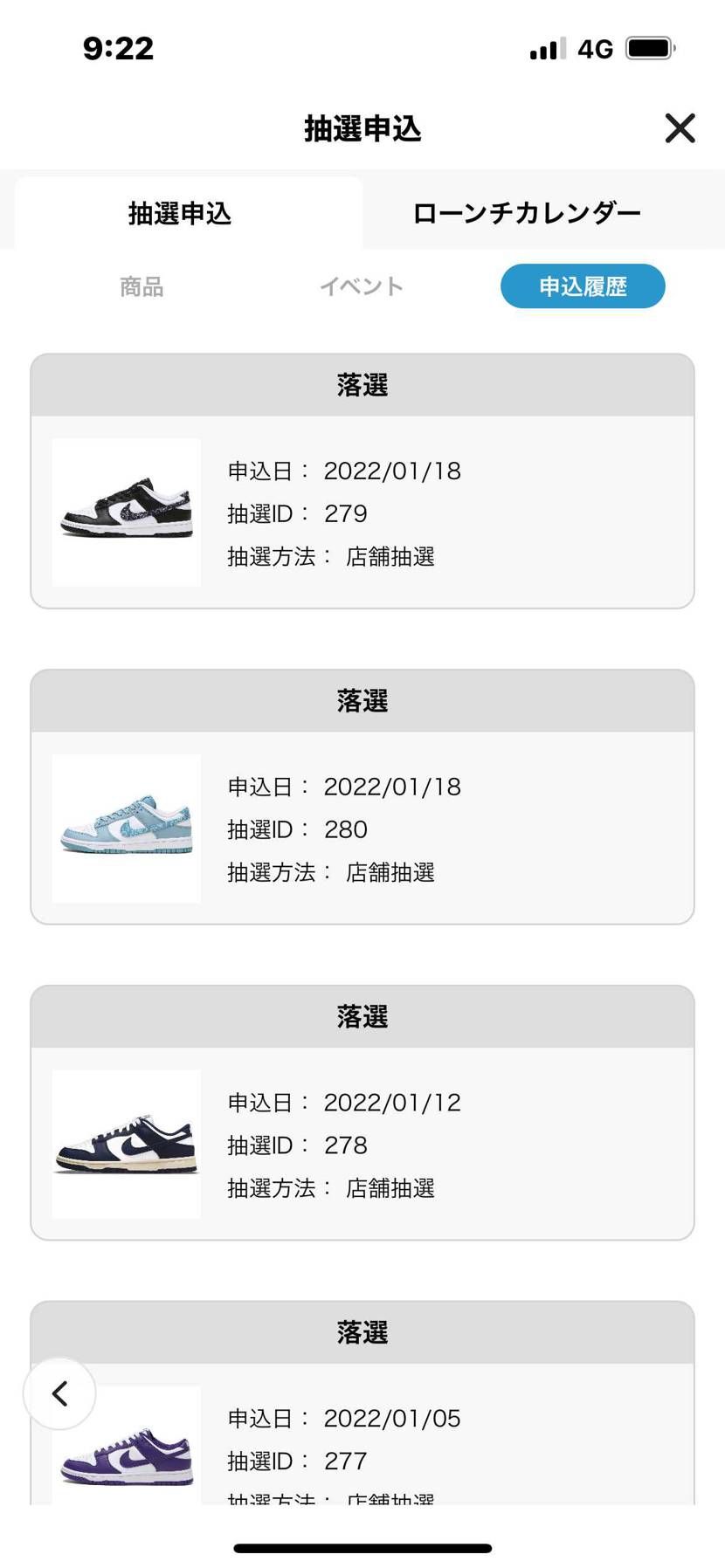Enable the 申込履歴 filter toggle

pyautogui.click(x=582, y=285)
